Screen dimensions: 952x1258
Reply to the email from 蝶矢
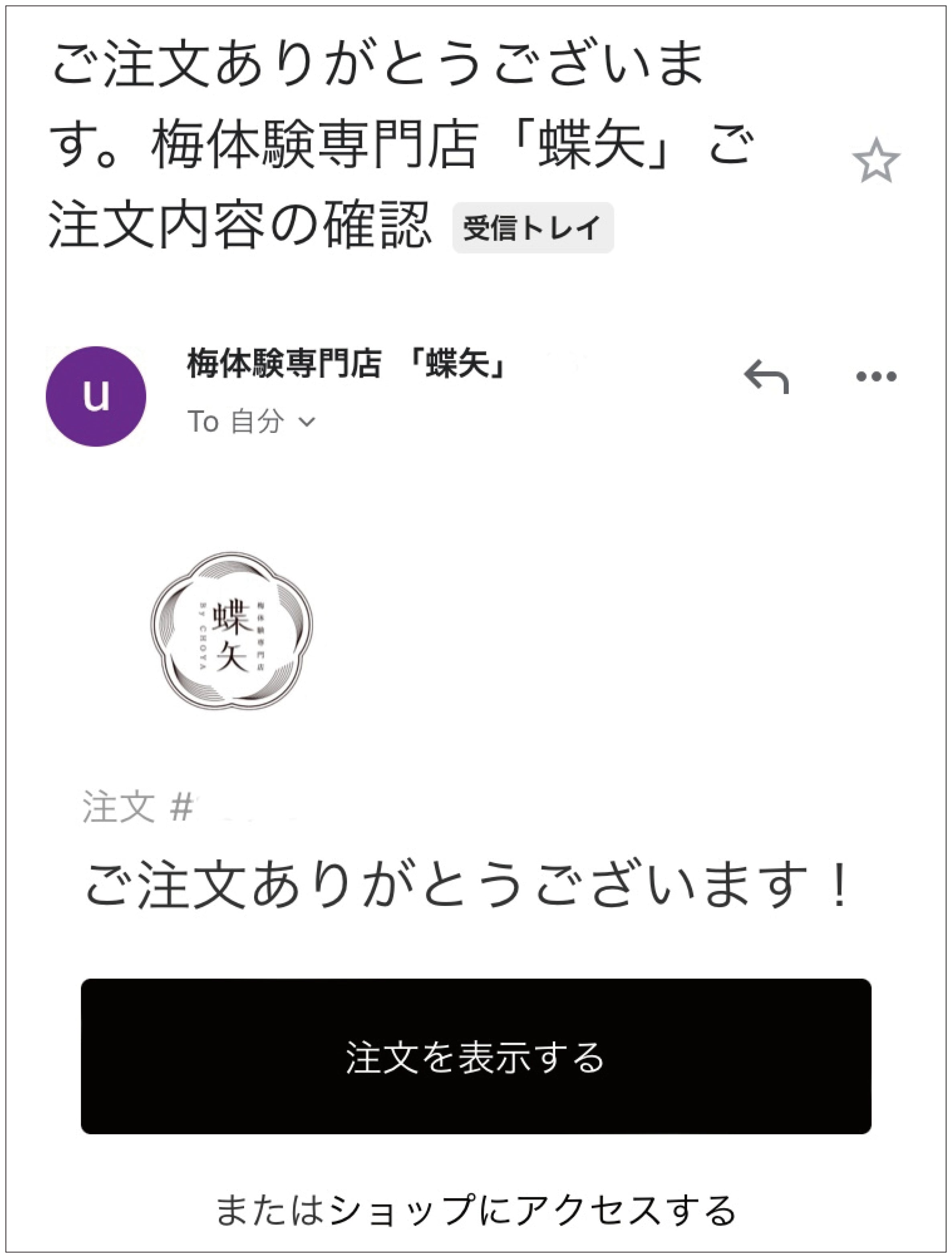[x=766, y=376]
